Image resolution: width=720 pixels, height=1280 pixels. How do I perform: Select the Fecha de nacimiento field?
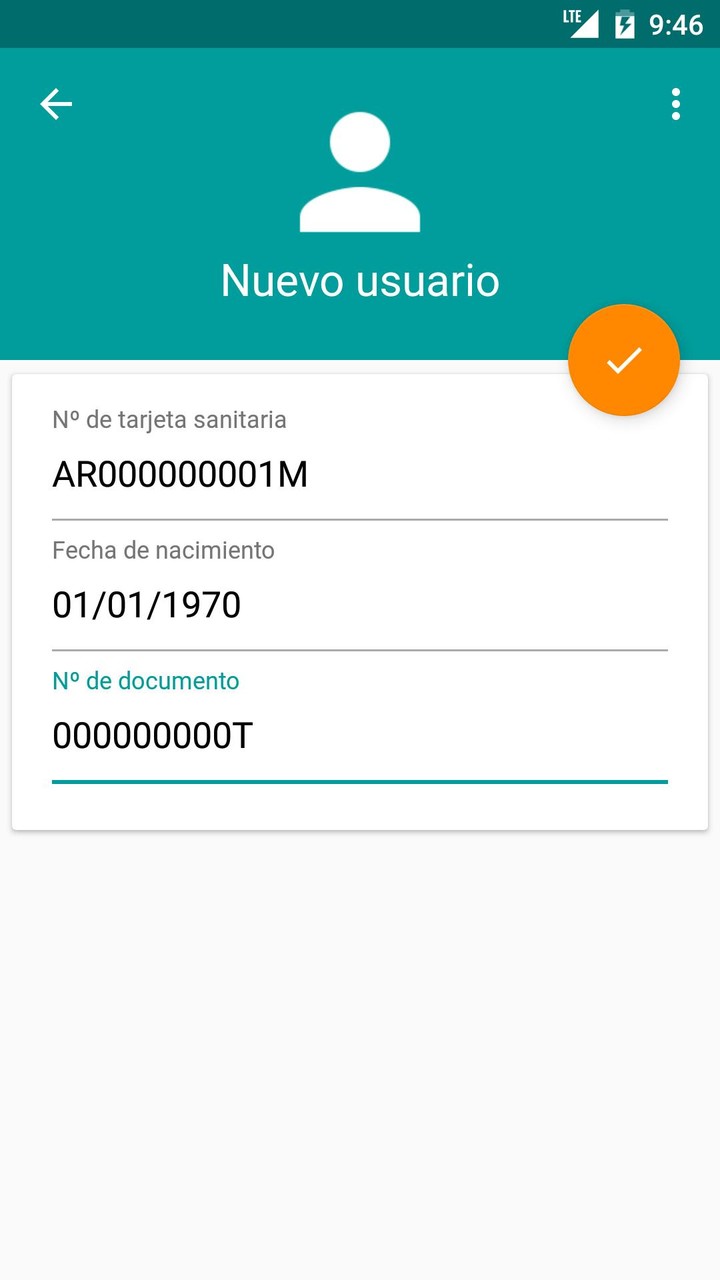pos(360,604)
